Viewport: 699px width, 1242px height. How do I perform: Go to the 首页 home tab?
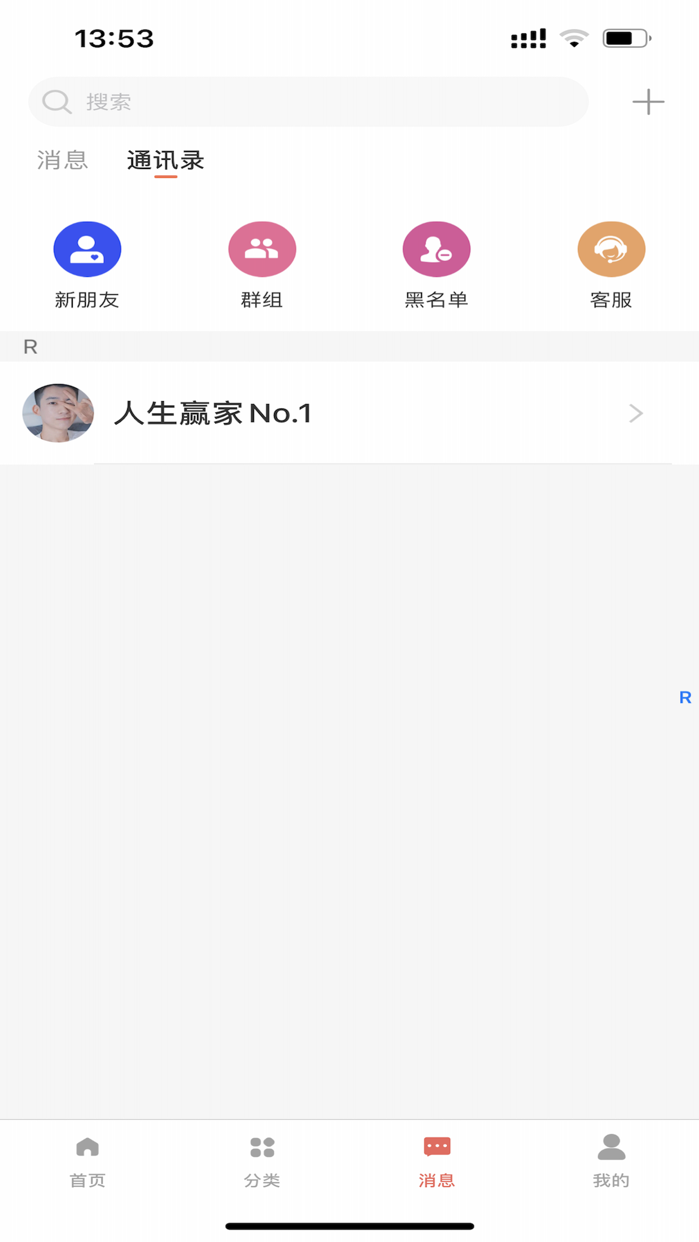pyautogui.click(x=87, y=1160)
